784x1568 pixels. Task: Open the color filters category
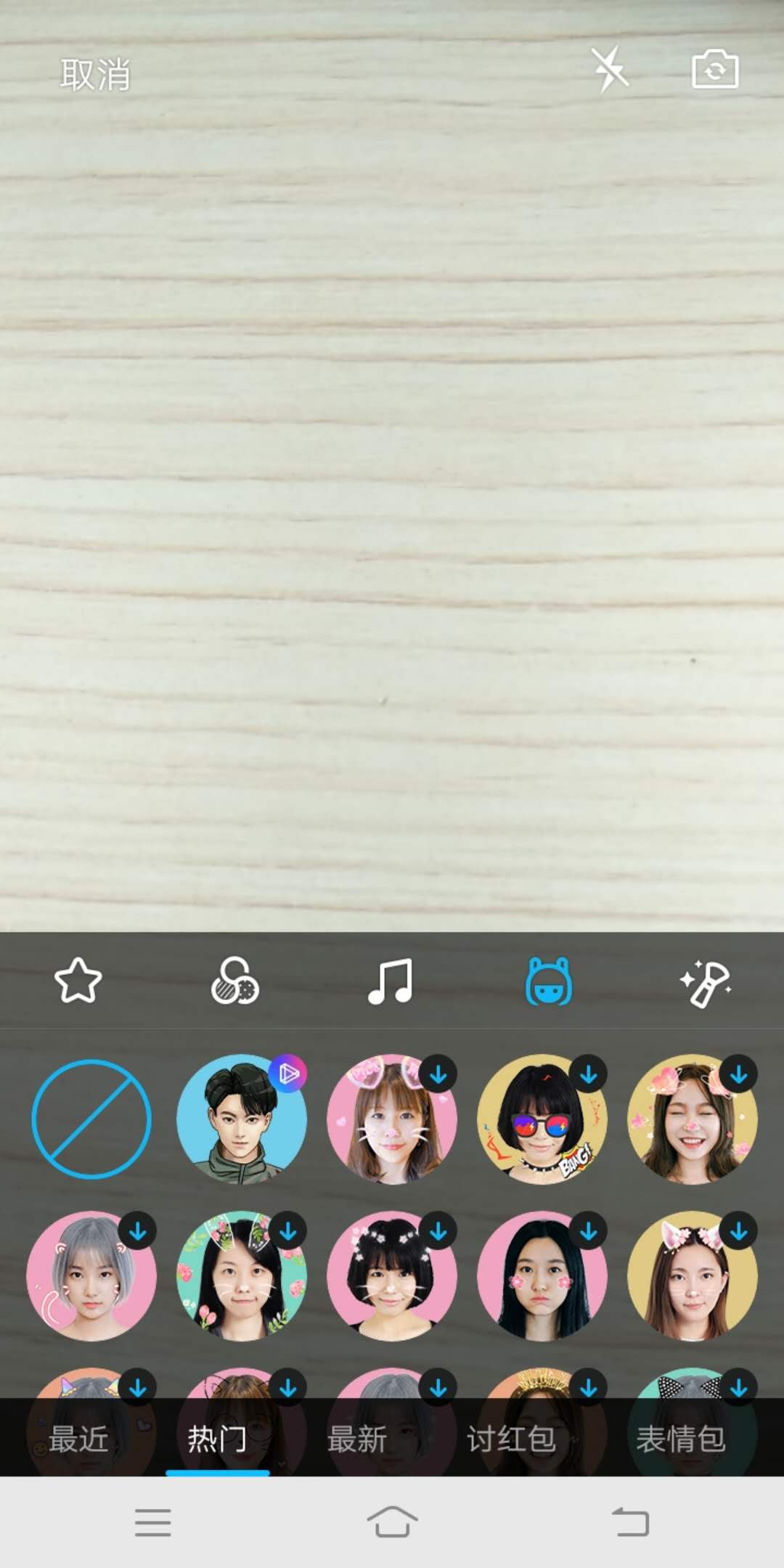click(x=235, y=981)
